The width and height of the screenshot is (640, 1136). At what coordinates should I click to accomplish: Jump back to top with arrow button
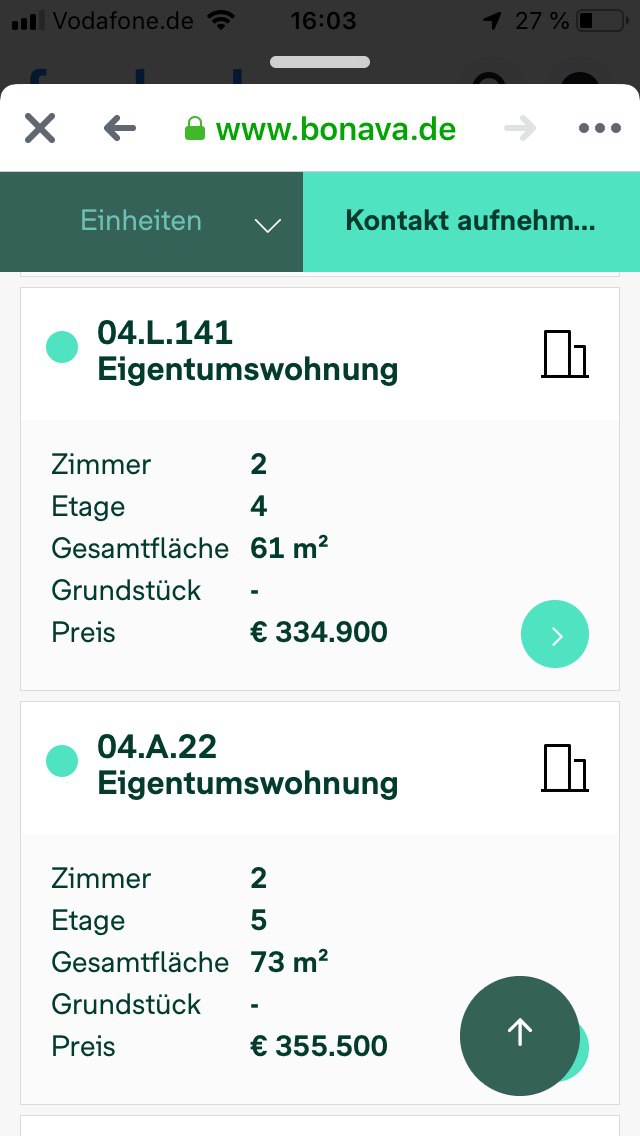tap(520, 1036)
